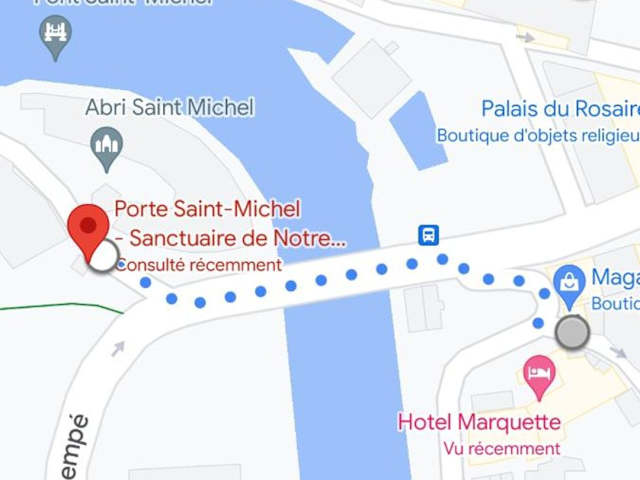
Task: Select the Palais du Rosaire place label
Action: click(558, 109)
